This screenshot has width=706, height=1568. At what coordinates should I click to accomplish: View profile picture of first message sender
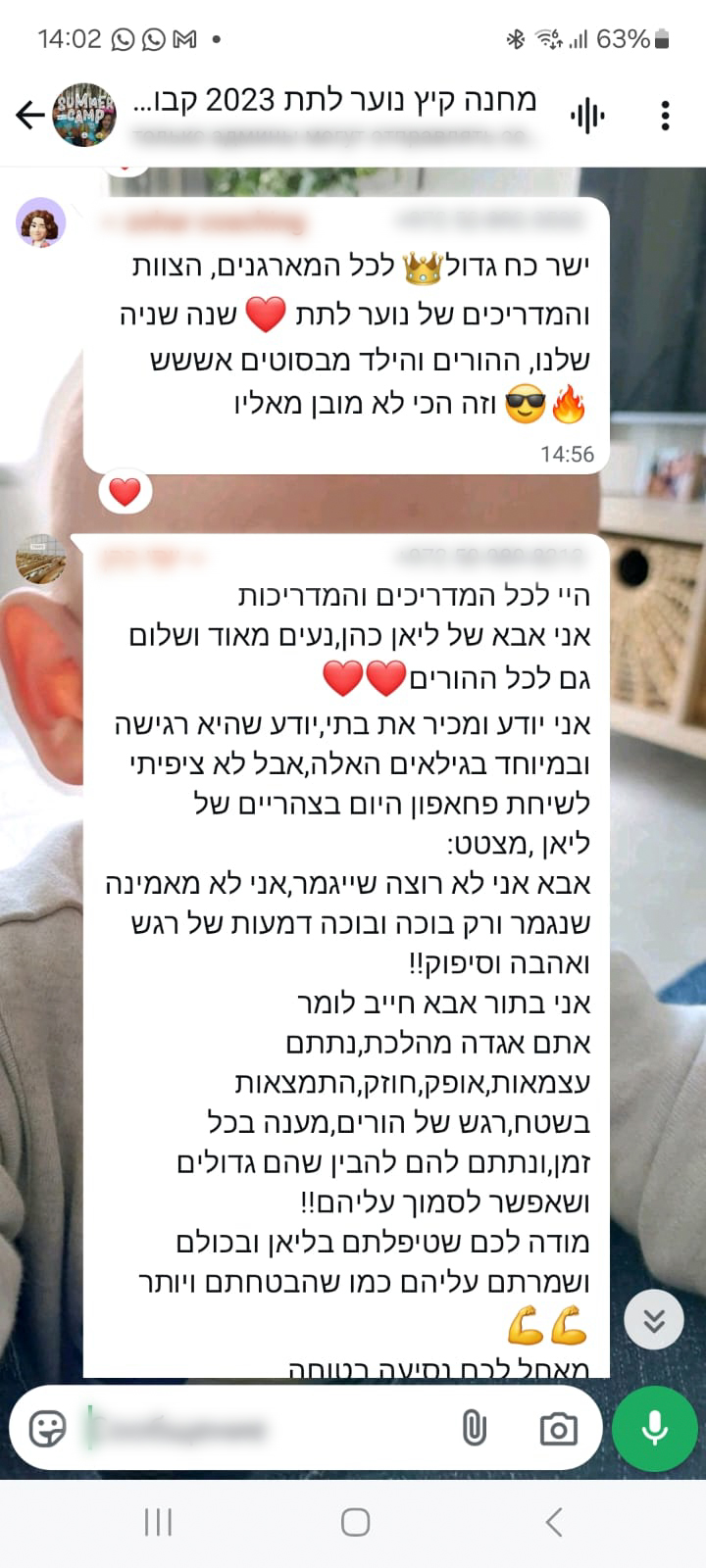40,223
